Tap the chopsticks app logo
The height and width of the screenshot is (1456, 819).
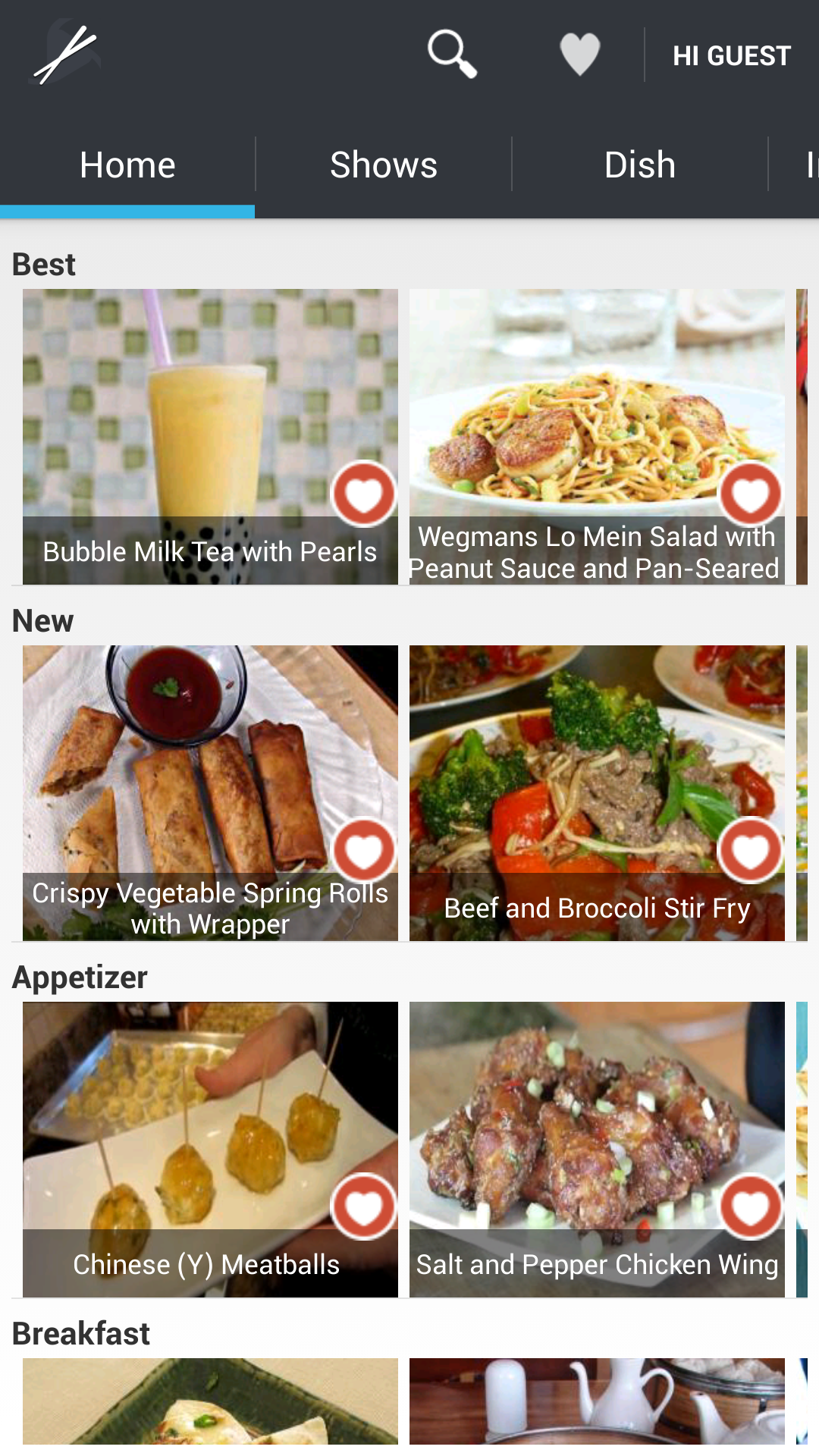pyautogui.click(x=66, y=55)
